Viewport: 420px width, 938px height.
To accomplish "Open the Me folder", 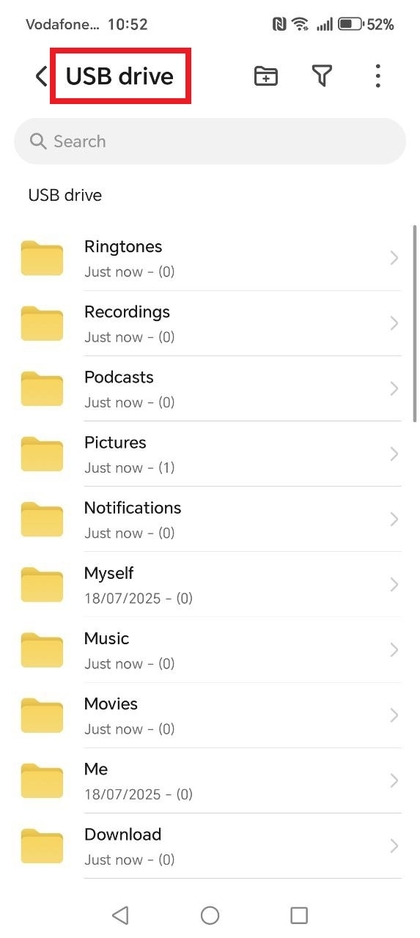I will [210, 780].
